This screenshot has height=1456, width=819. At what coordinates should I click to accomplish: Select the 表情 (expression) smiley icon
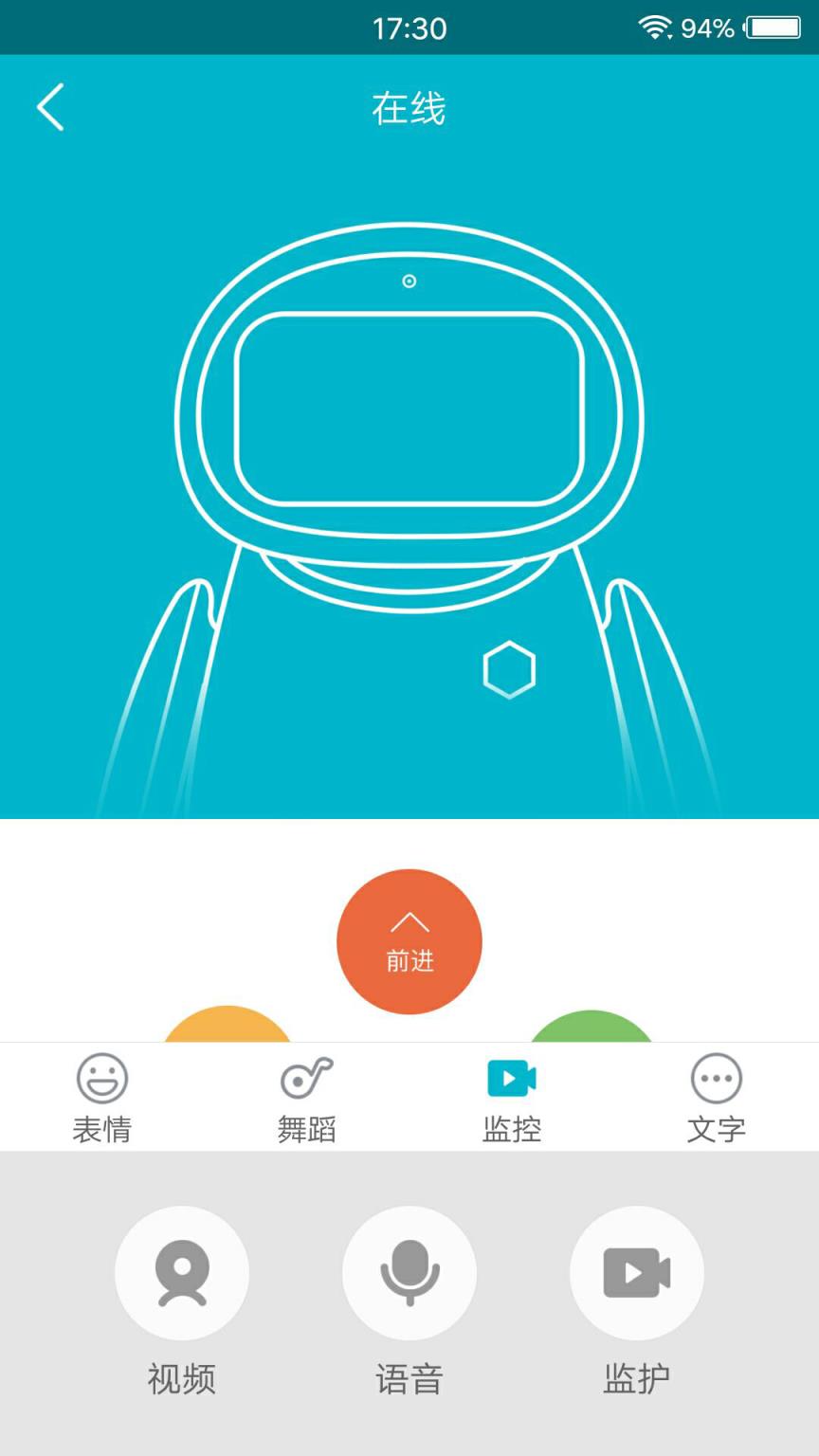(x=101, y=1077)
